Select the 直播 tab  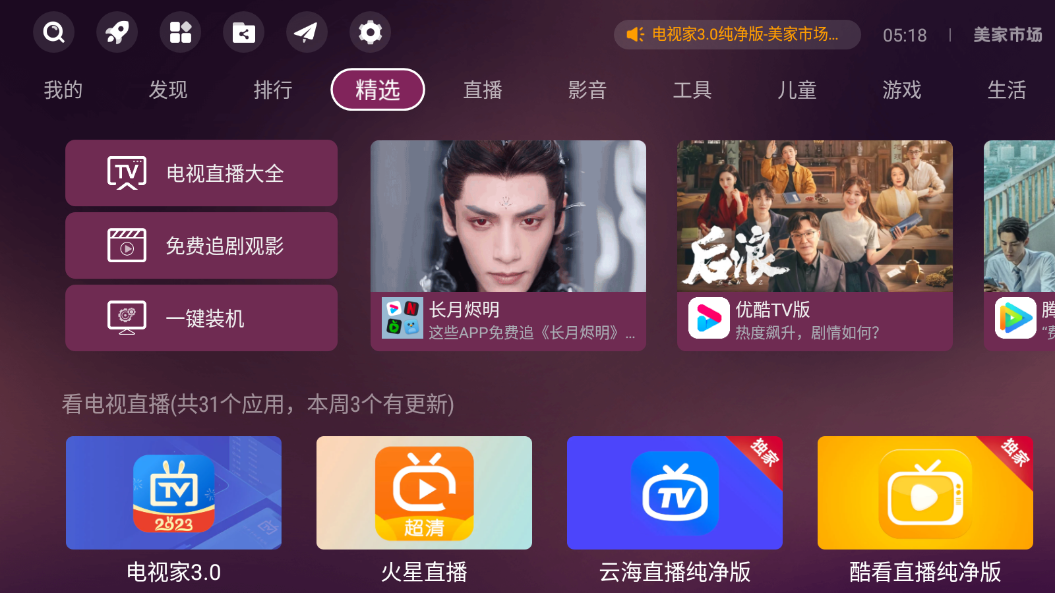[x=483, y=90]
